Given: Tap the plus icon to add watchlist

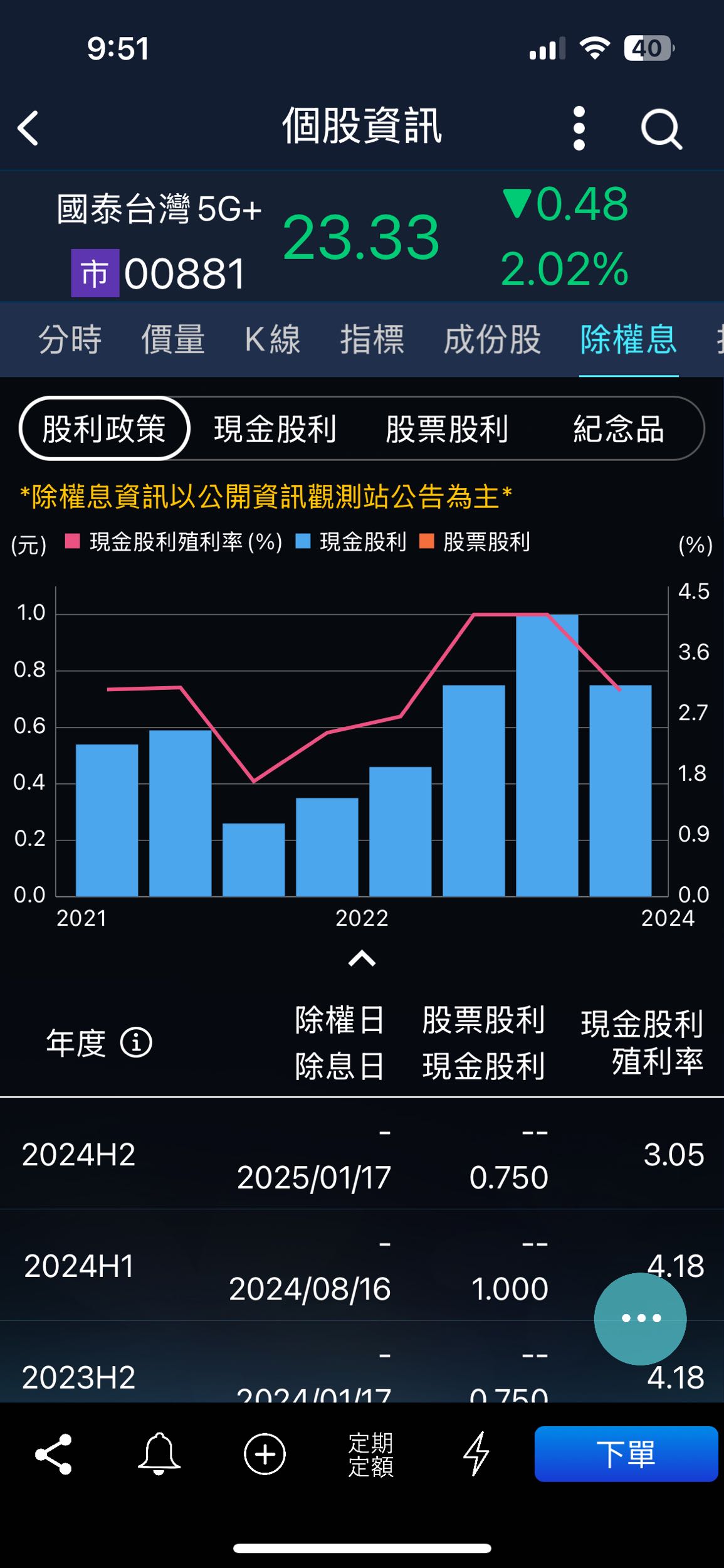Looking at the screenshot, I should [x=263, y=1455].
